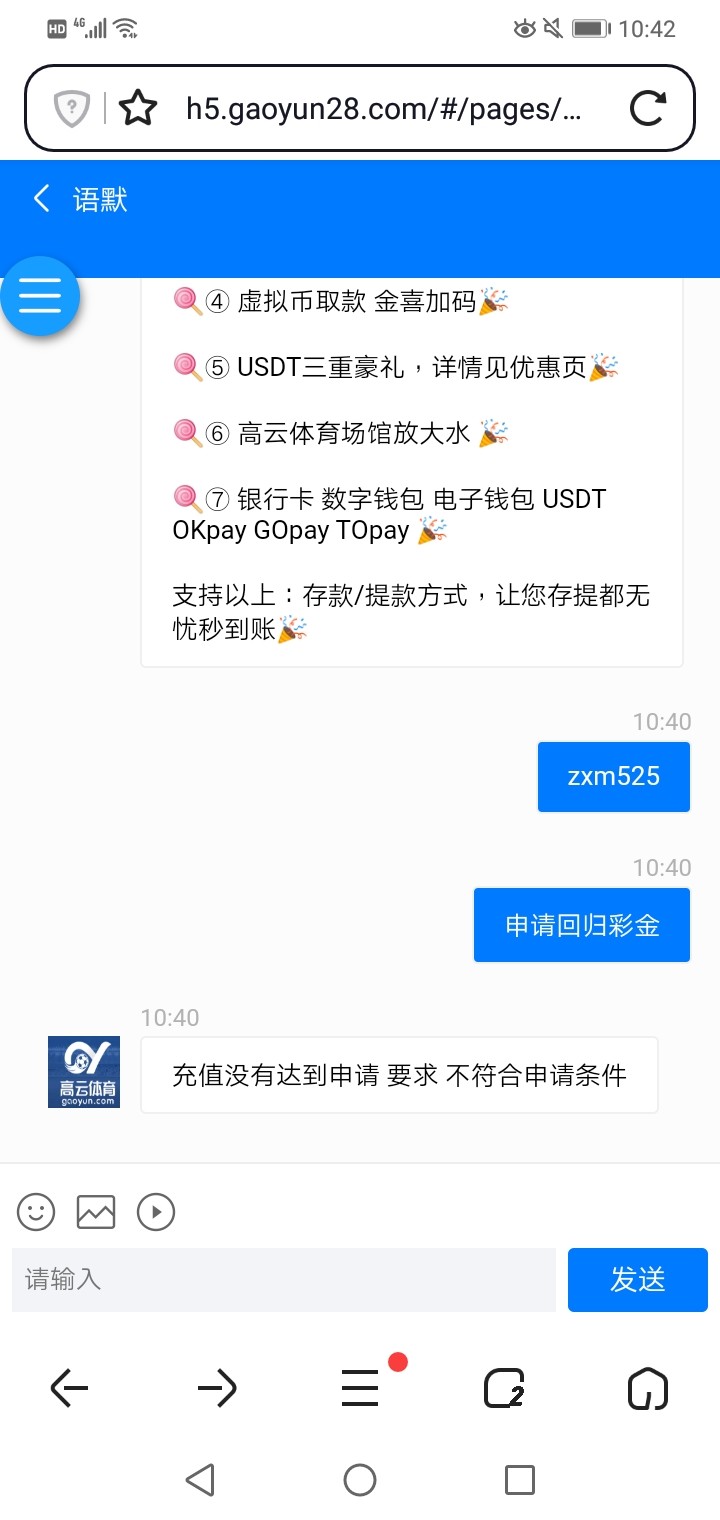Go back from the 语默 chat

(41, 199)
